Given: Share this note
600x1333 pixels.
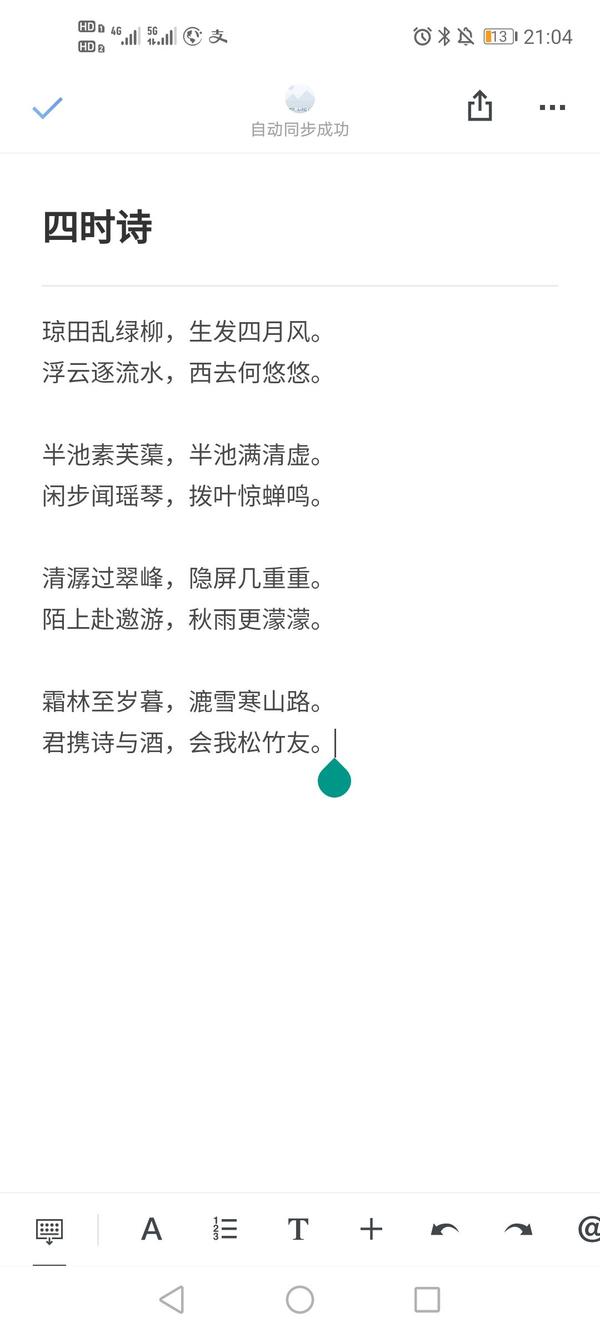Looking at the screenshot, I should [480, 106].
